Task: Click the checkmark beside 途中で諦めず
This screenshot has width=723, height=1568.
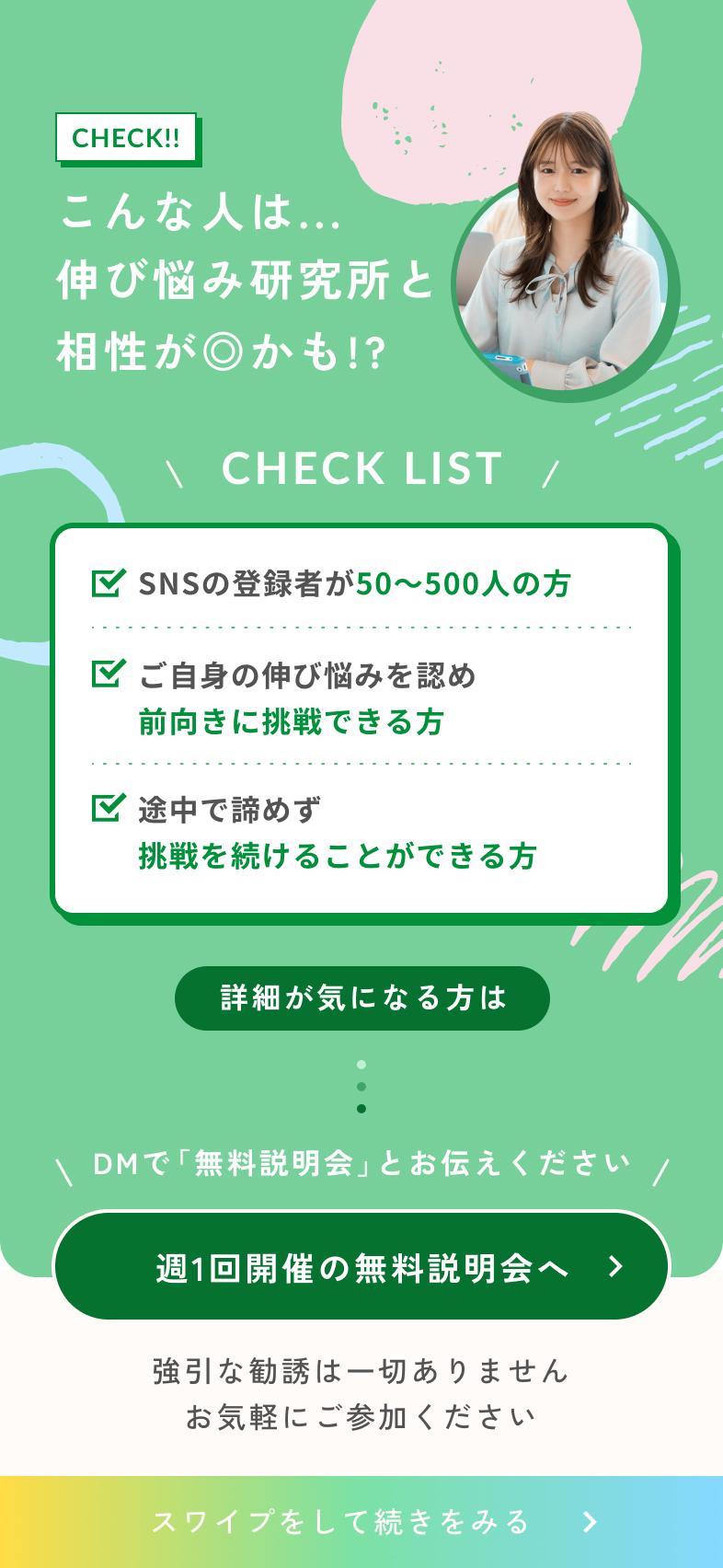Action: click(107, 808)
